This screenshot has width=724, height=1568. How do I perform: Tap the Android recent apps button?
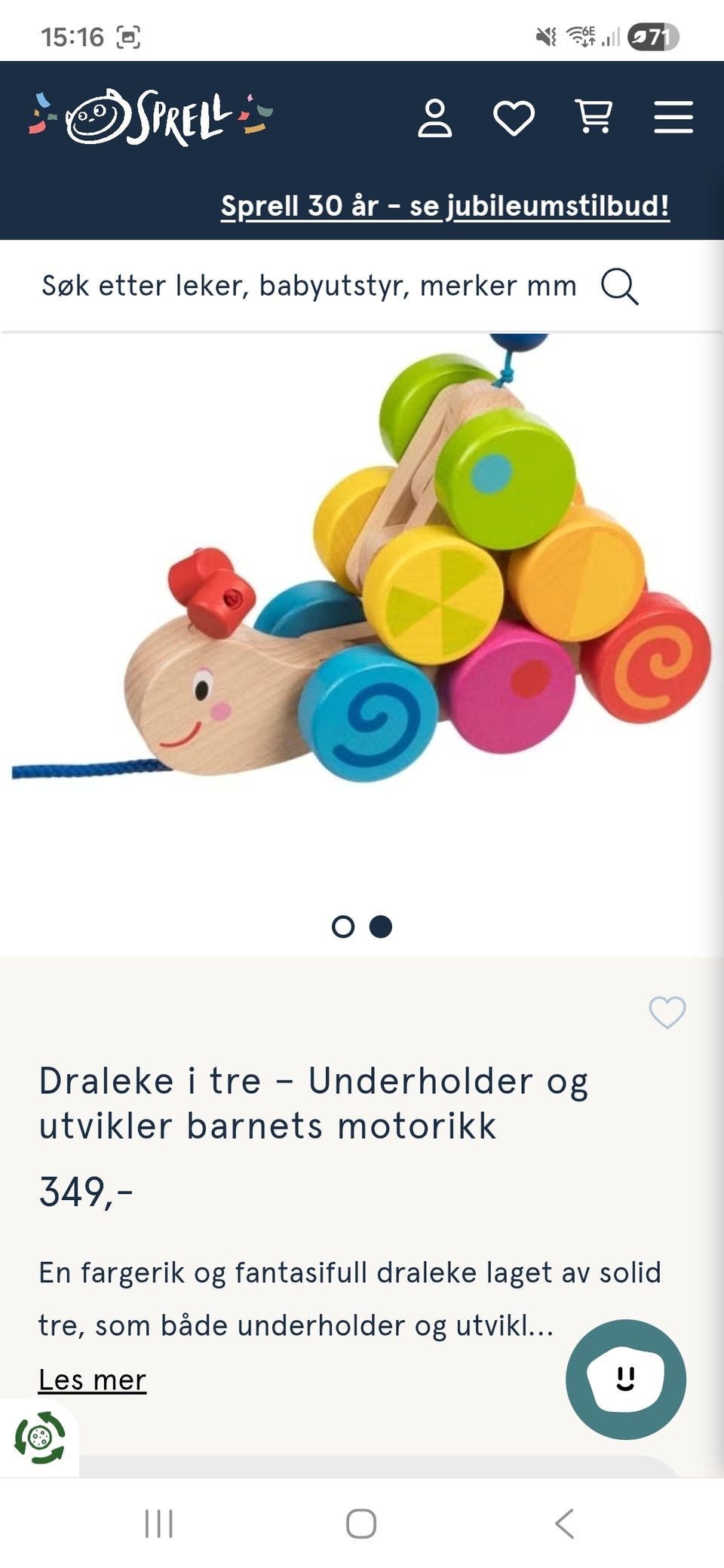pyautogui.click(x=158, y=1523)
